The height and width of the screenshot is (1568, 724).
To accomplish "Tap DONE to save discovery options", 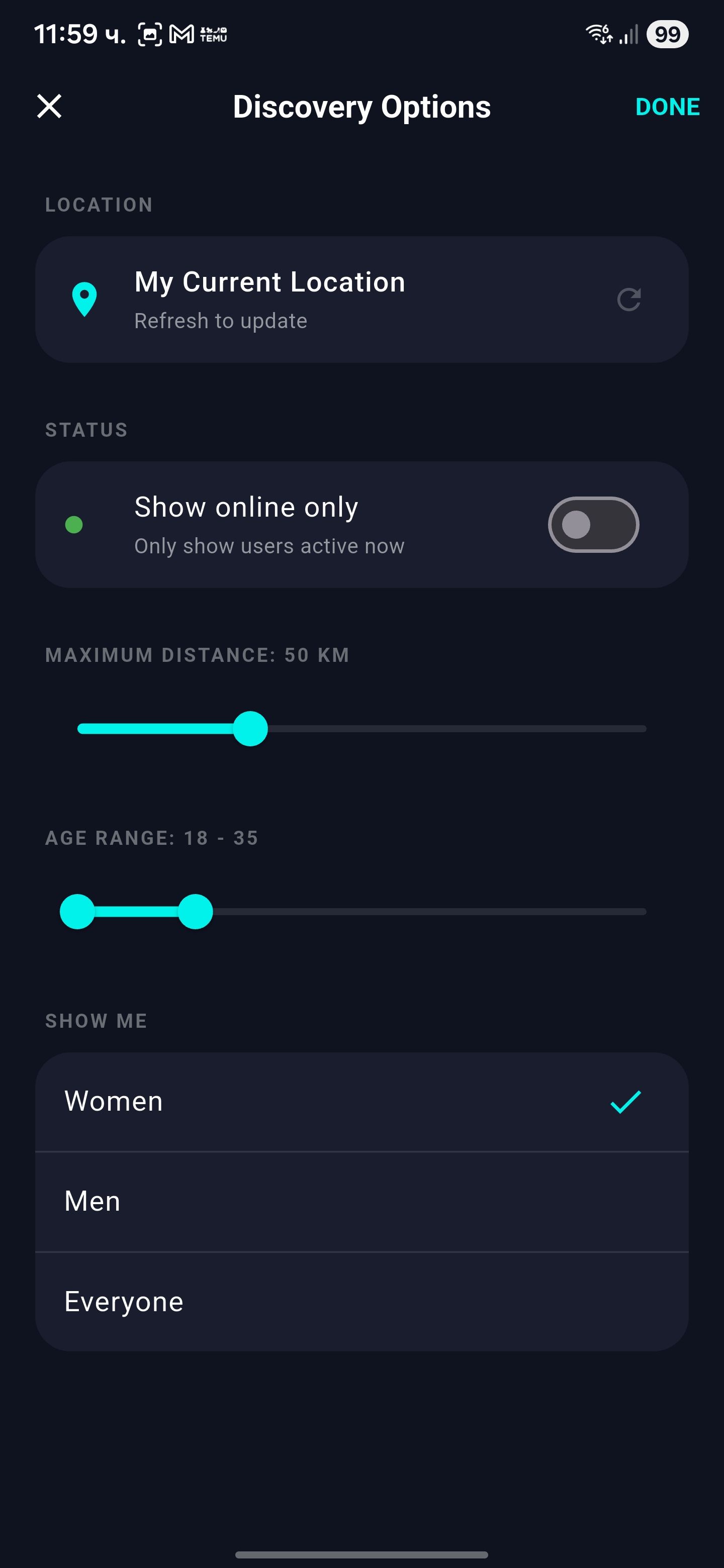I will click(x=667, y=107).
